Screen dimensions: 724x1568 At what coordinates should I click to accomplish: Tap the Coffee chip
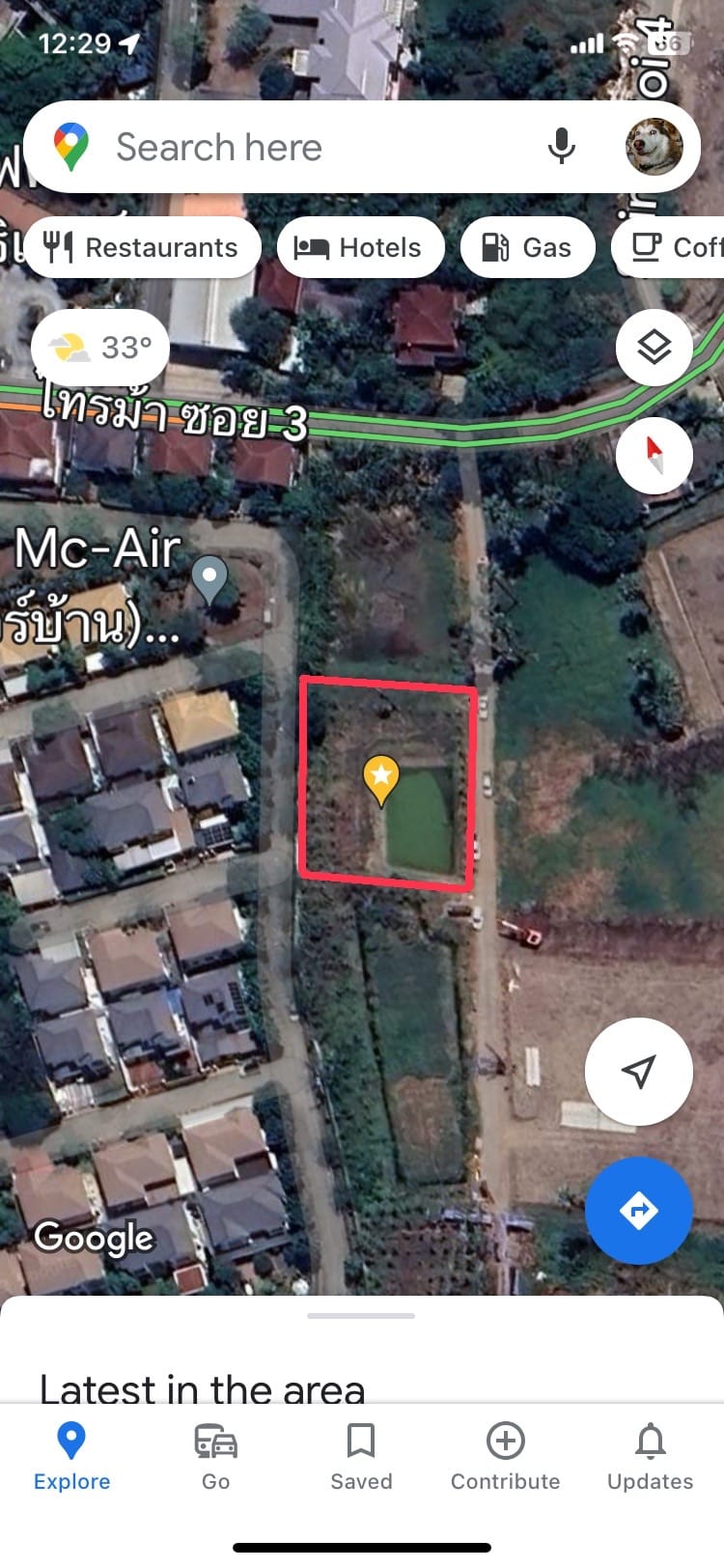click(669, 248)
